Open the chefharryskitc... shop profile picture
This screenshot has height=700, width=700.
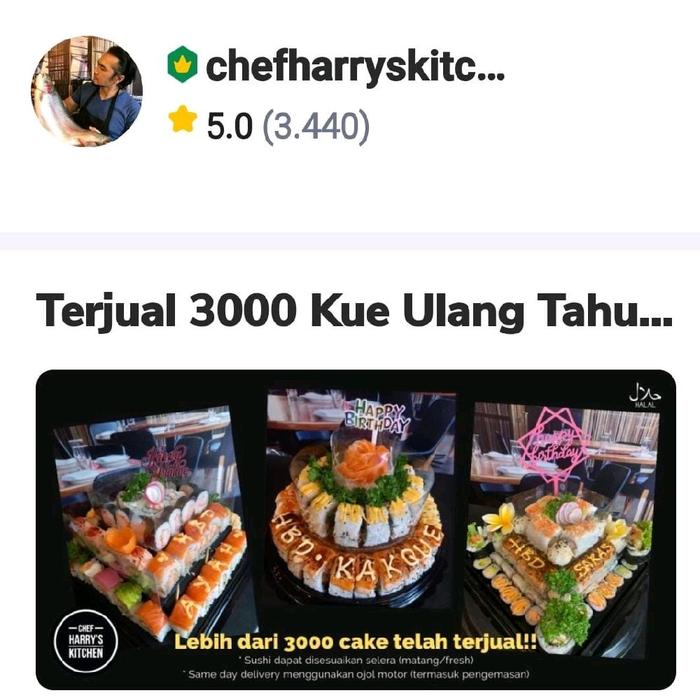(x=87, y=92)
